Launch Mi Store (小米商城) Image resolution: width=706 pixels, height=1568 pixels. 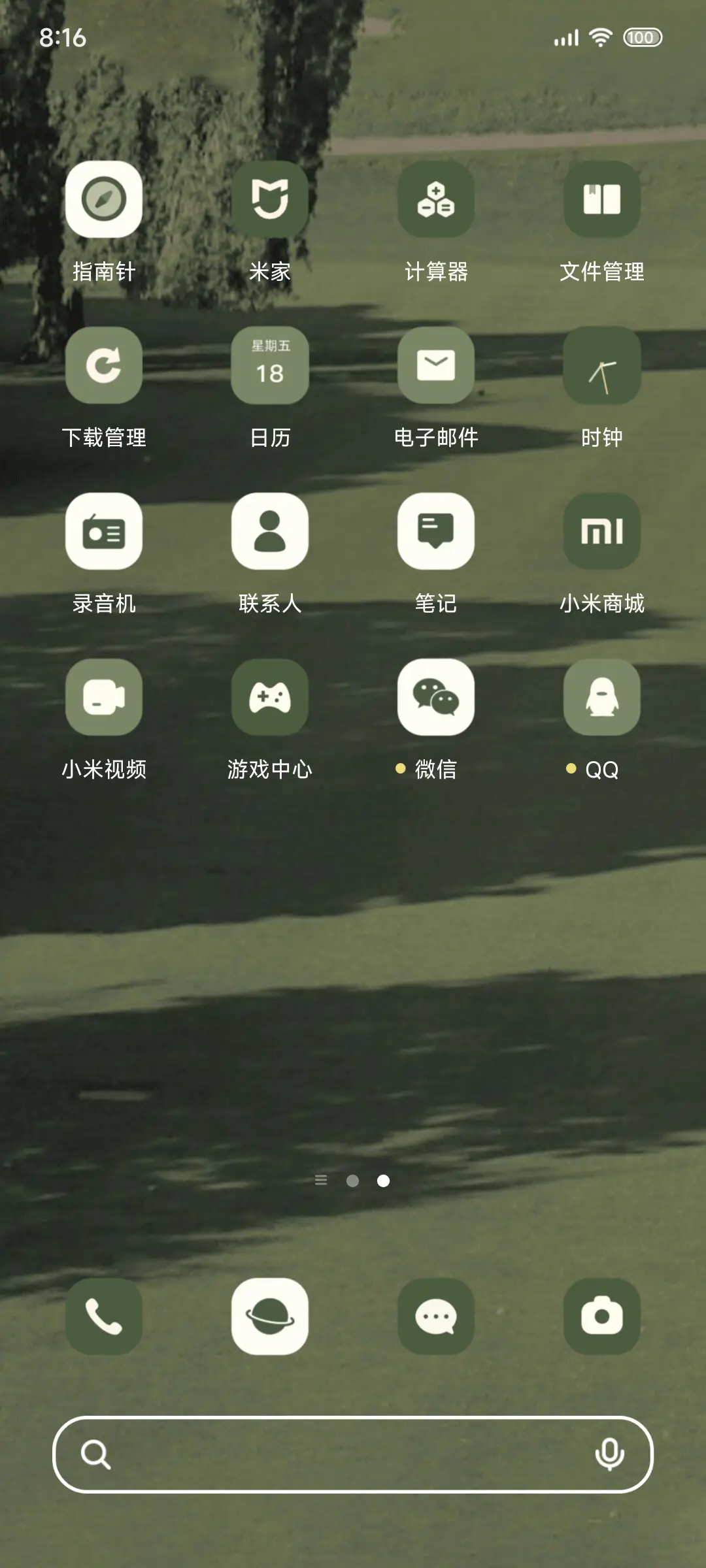click(x=601, y=531)
